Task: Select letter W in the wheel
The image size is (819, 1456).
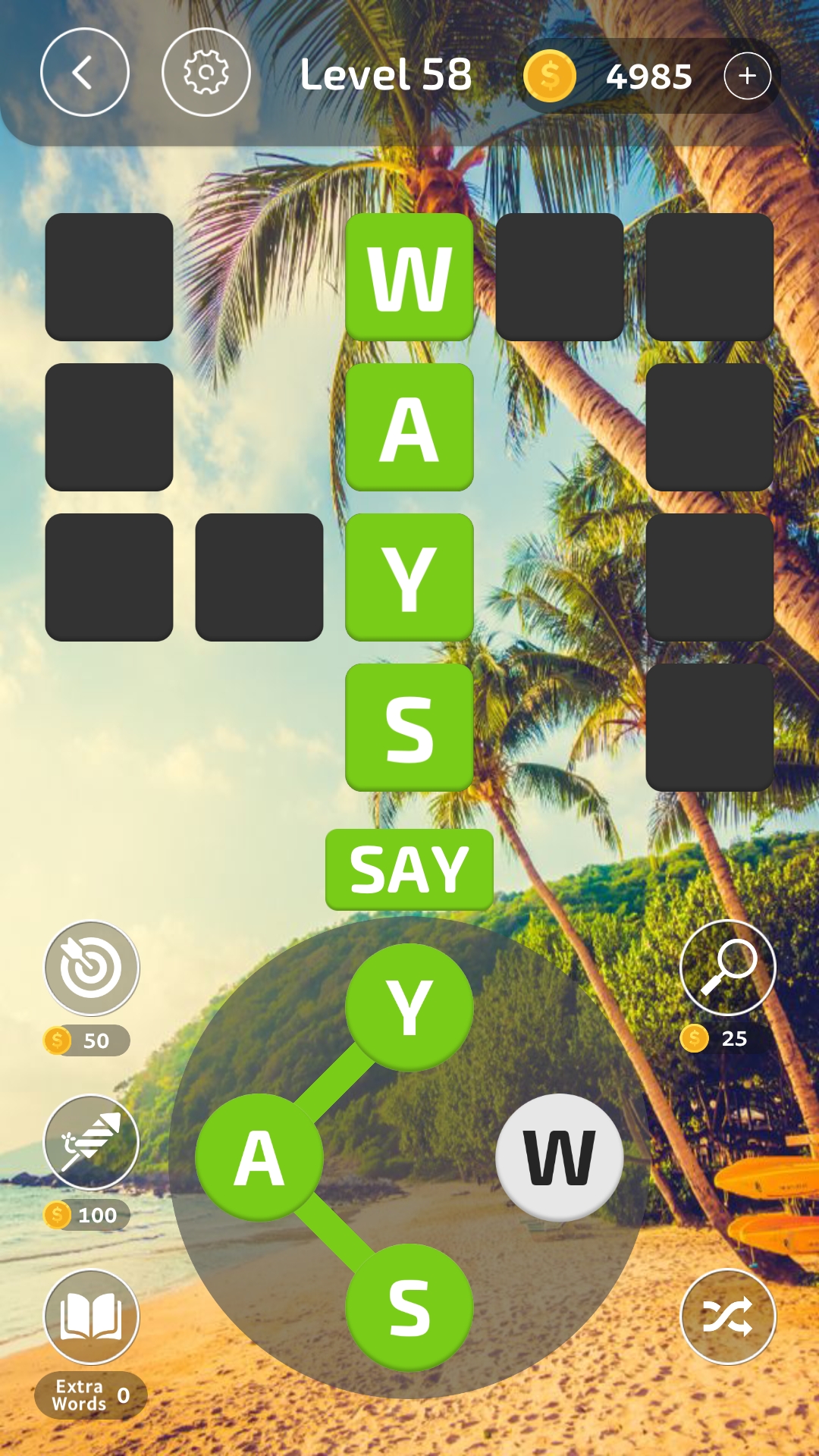Action: coord(560,1157)
